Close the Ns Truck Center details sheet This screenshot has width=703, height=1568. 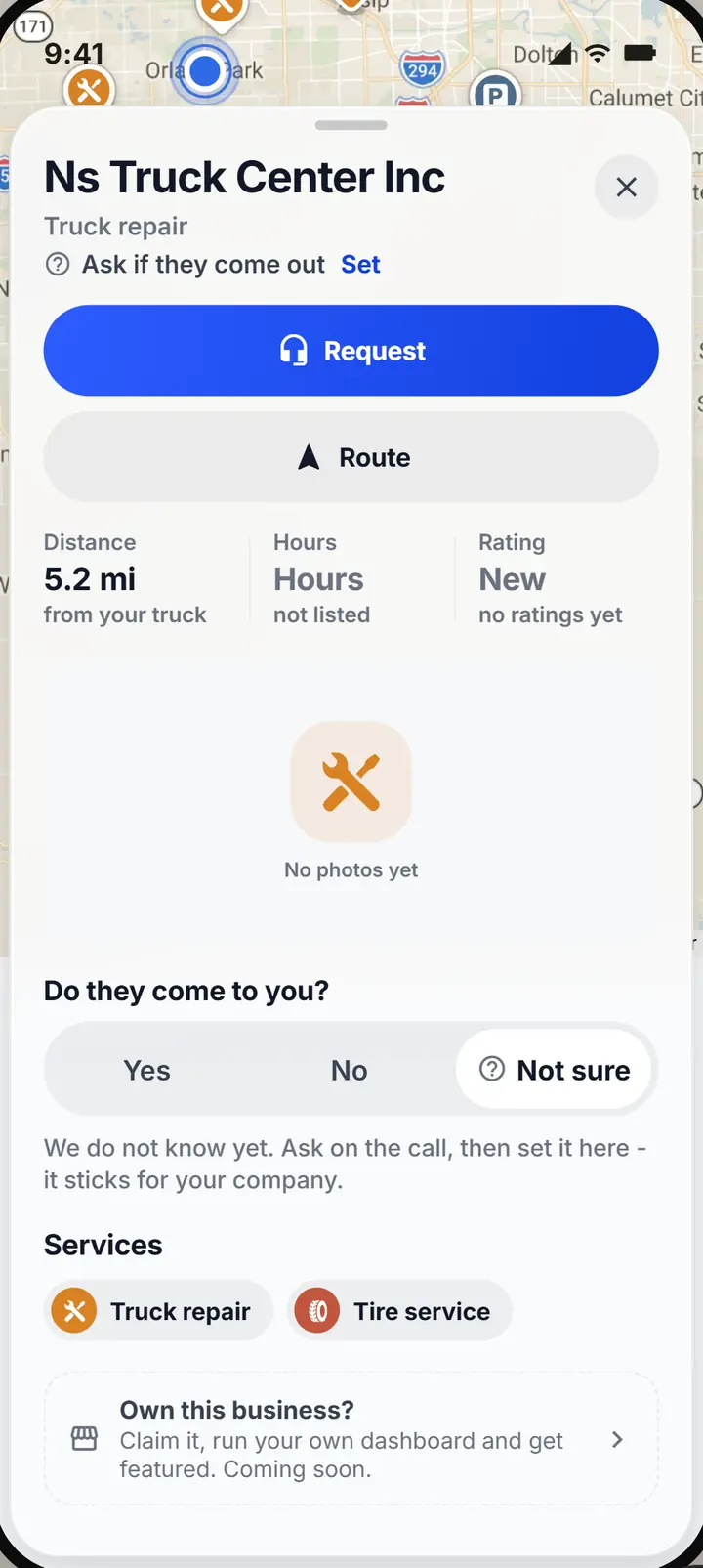(x=626, y=187)
